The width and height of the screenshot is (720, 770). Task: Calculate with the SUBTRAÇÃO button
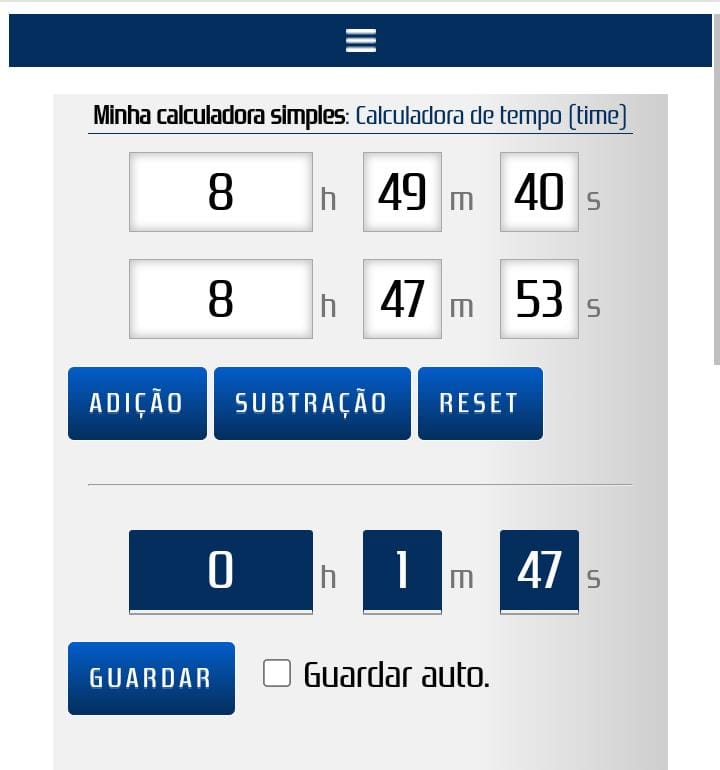(x=312, y=403)
